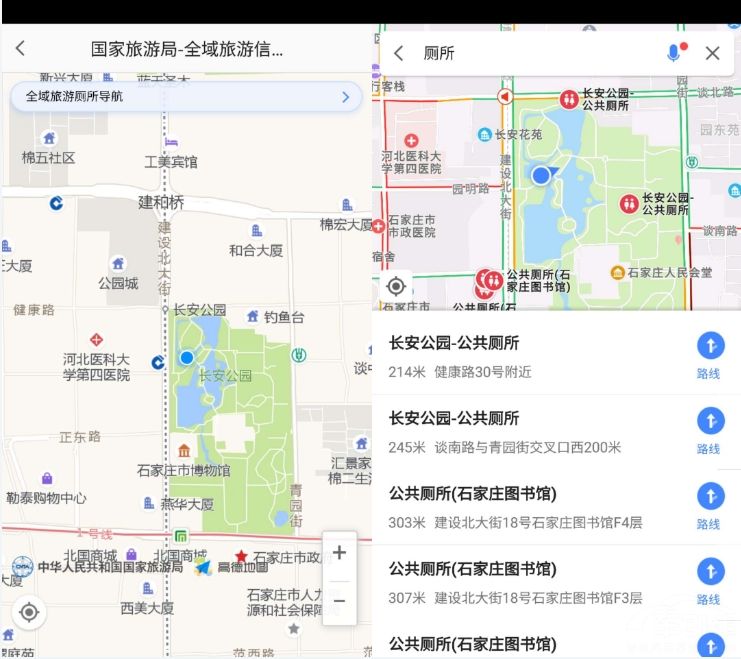Get route to library toilet 307米 away
741x659 pixels.
[709, 580]
